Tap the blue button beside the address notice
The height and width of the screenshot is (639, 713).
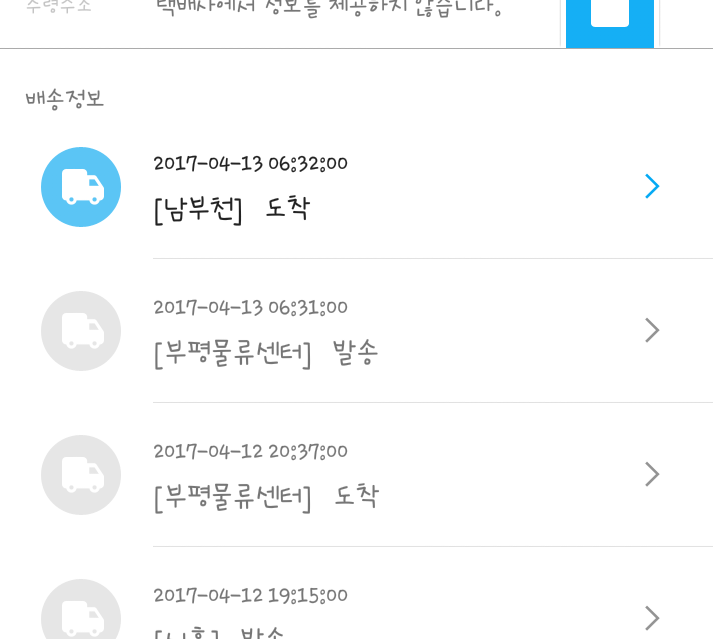pos(609,20)
